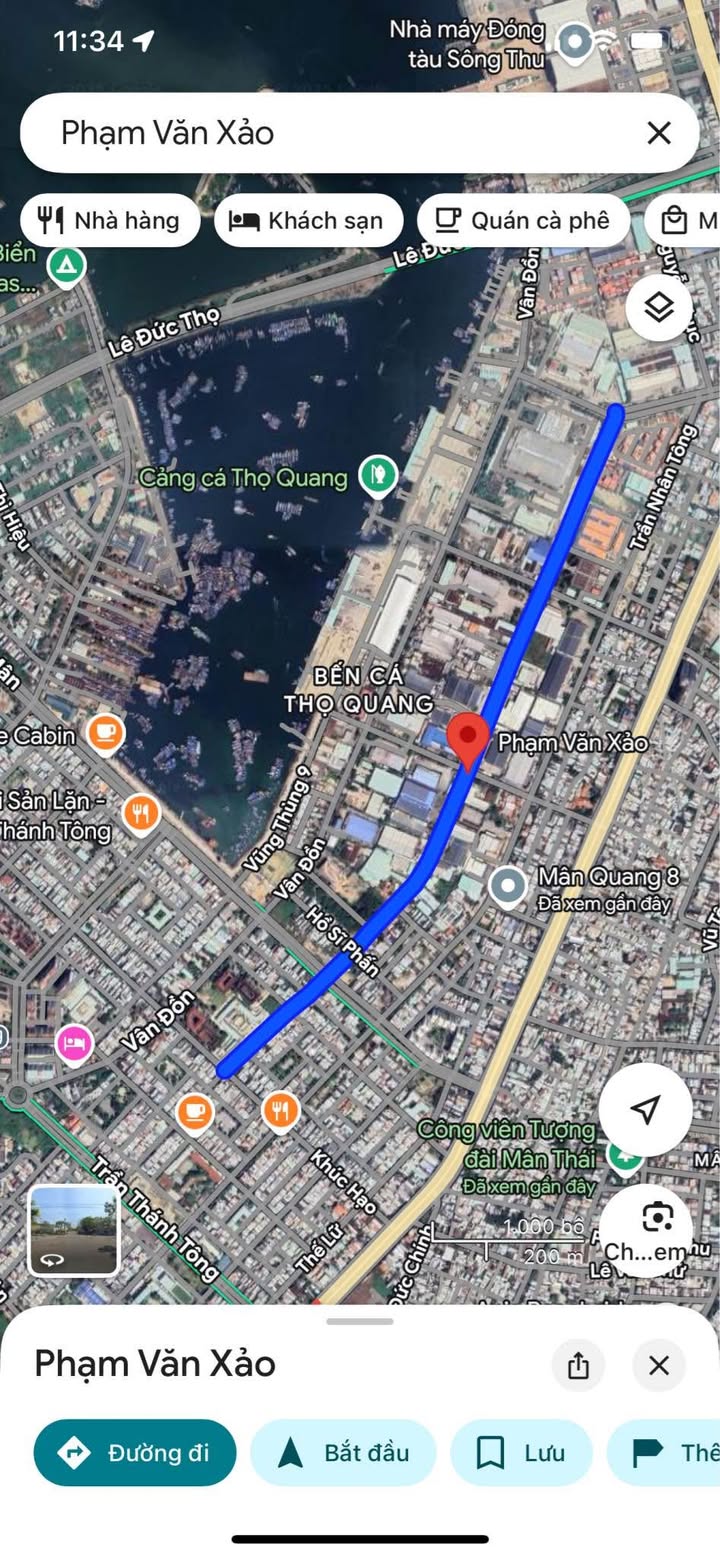This screenshot has height=1557, width=720.
Task: Save this place with Lưu
Action: [x=521, y=1452]
